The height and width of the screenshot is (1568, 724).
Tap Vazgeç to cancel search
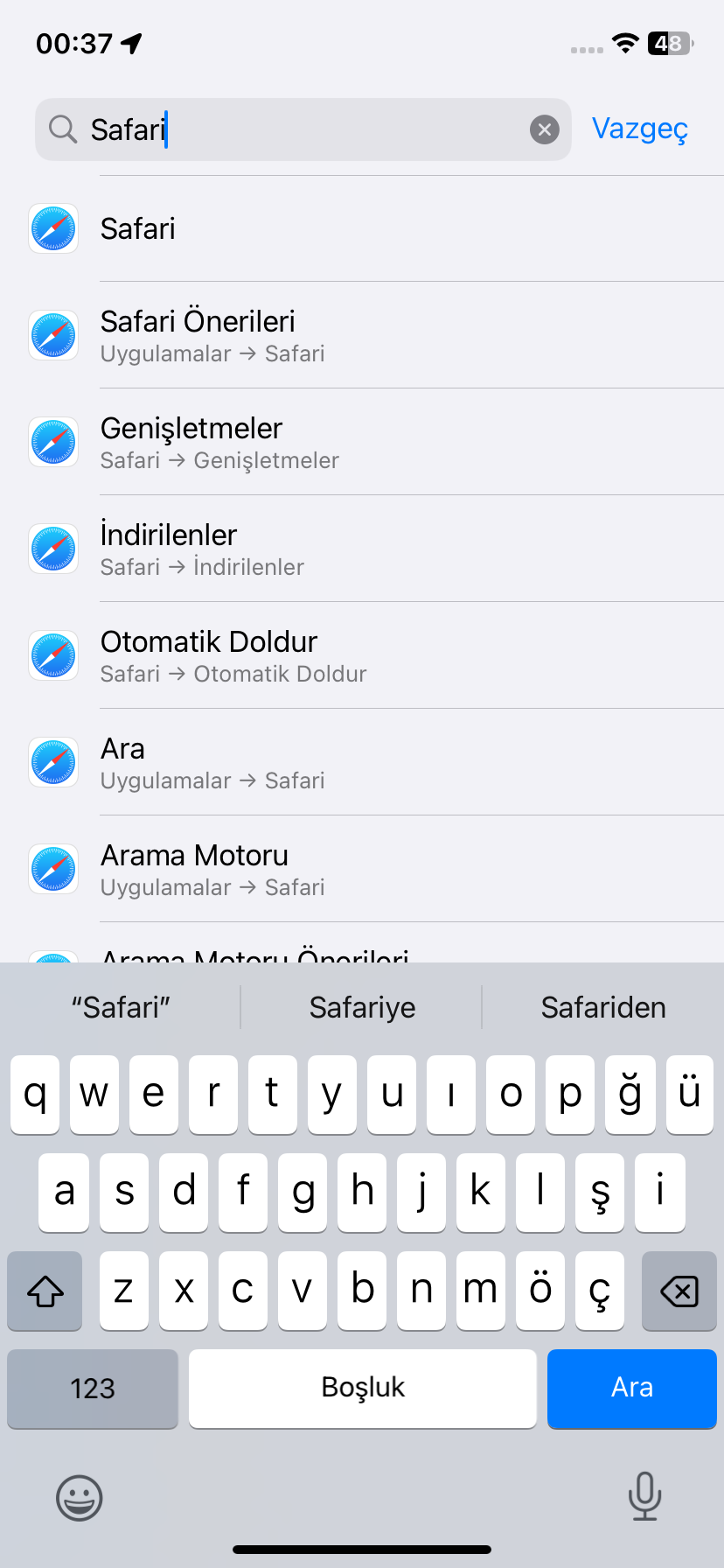pos(640,129)
